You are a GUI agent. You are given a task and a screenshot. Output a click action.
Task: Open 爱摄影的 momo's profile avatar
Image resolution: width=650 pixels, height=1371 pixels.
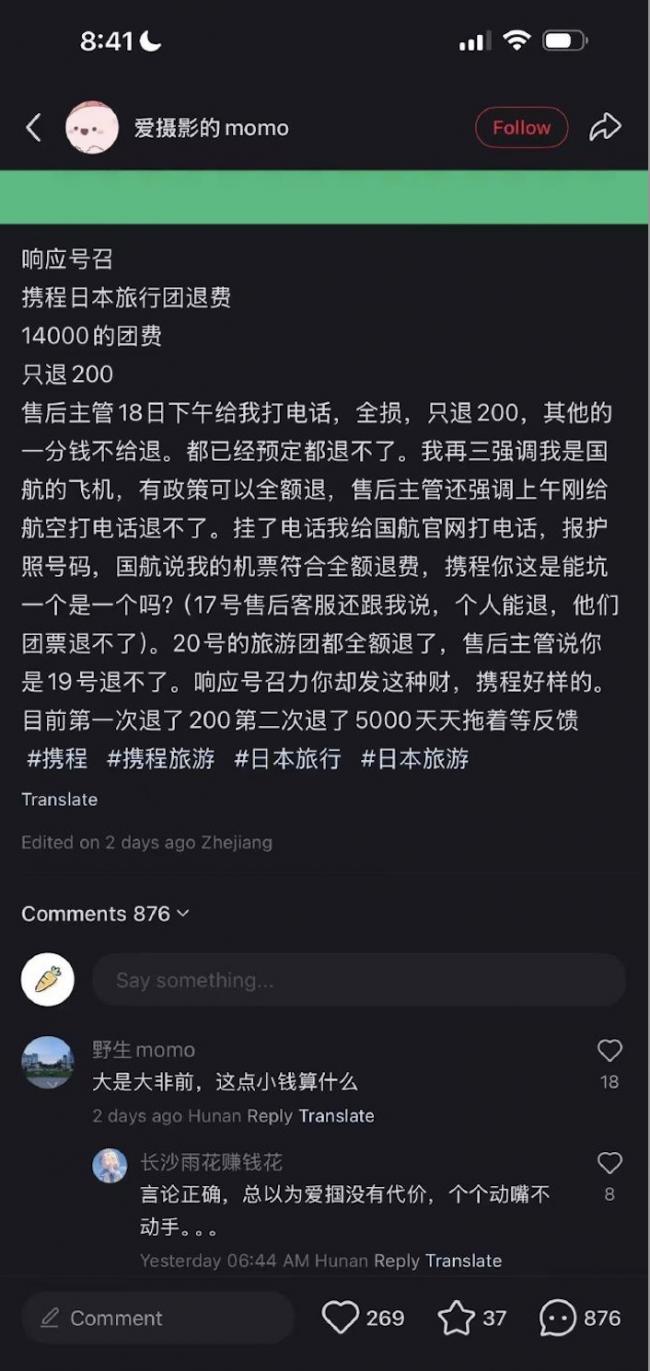click(92, 127)
